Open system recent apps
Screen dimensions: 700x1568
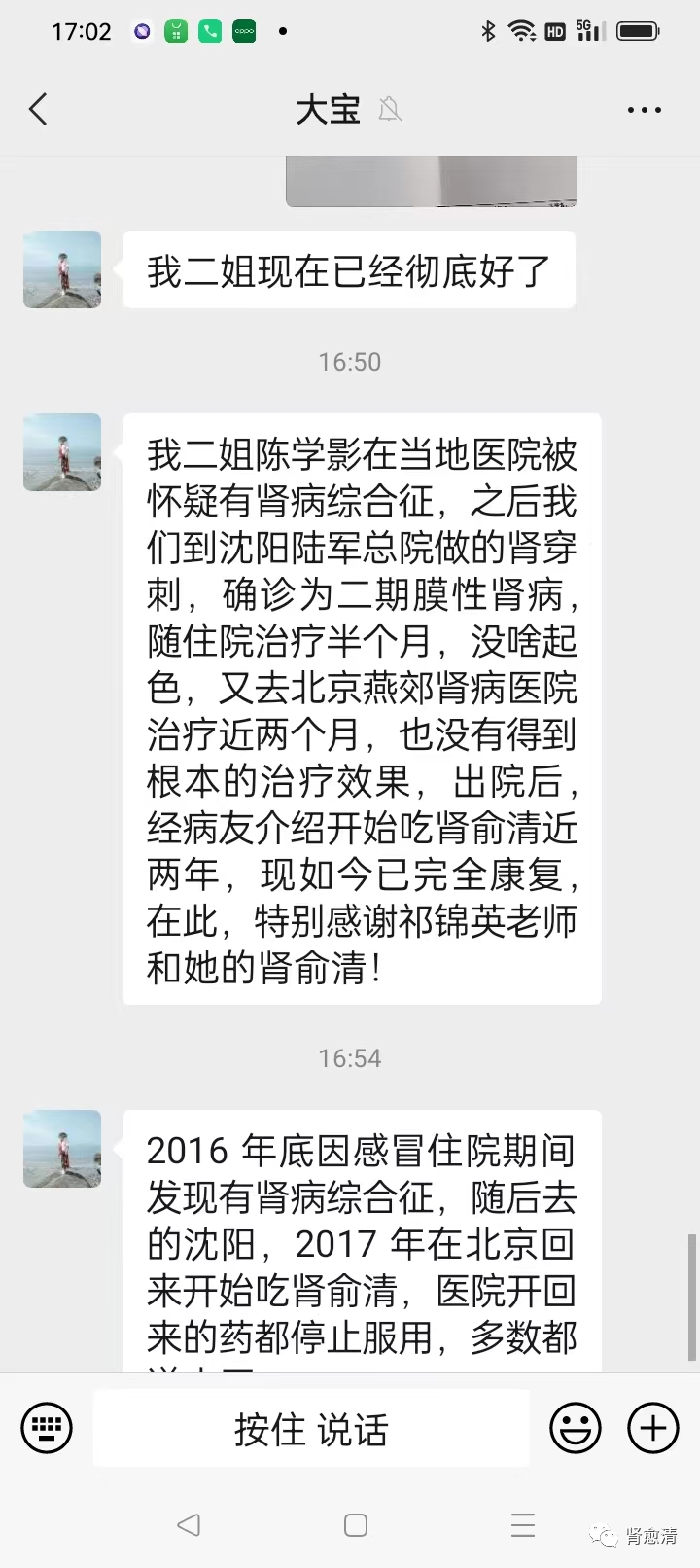(x=523, y=1524)
